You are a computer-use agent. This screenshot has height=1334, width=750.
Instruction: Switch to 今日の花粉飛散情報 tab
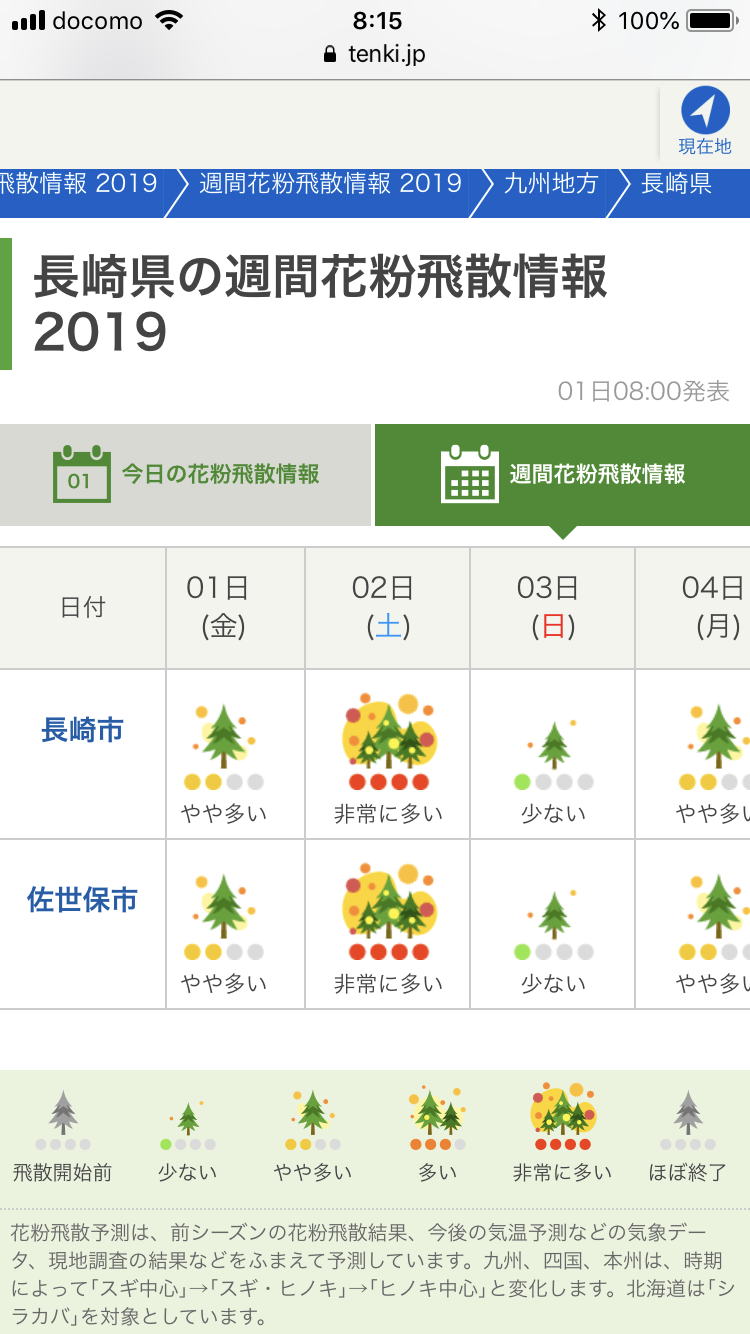click(x=186, y=475)
